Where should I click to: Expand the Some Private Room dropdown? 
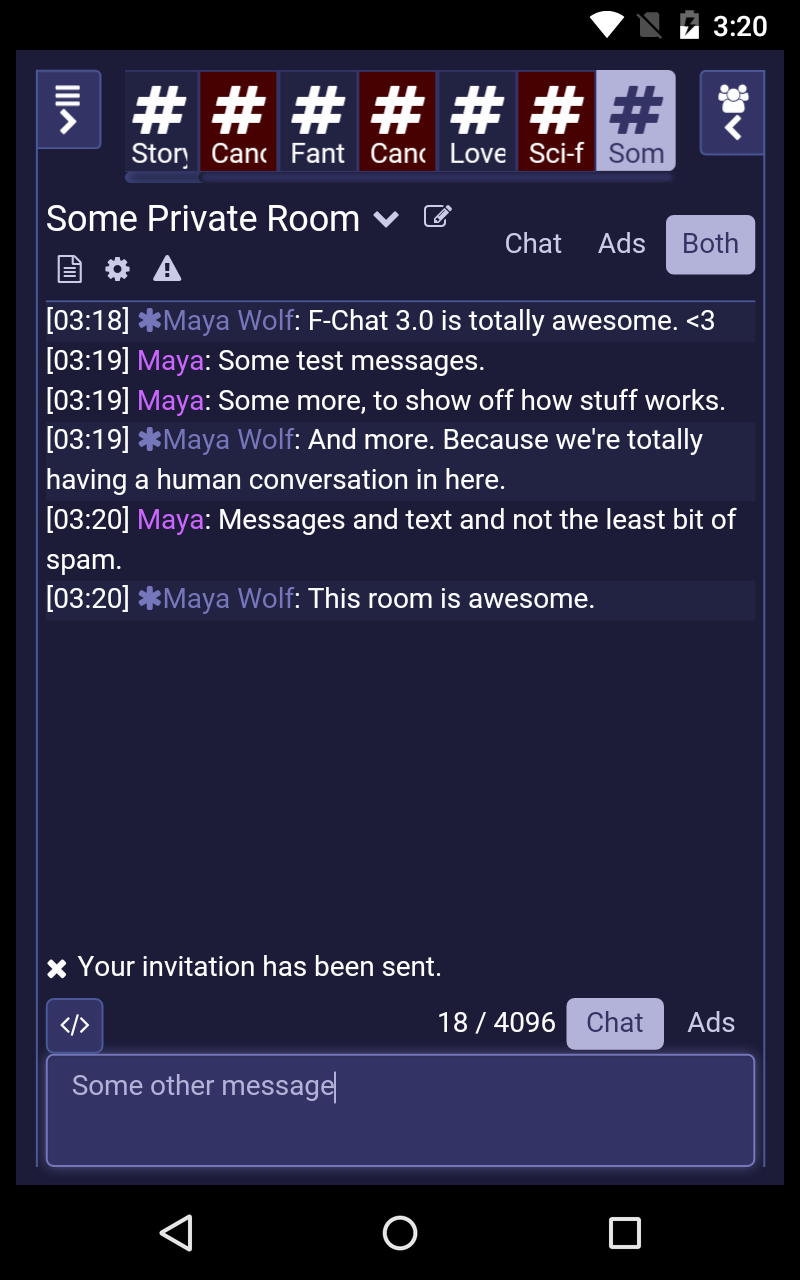[x=386, y=219]
